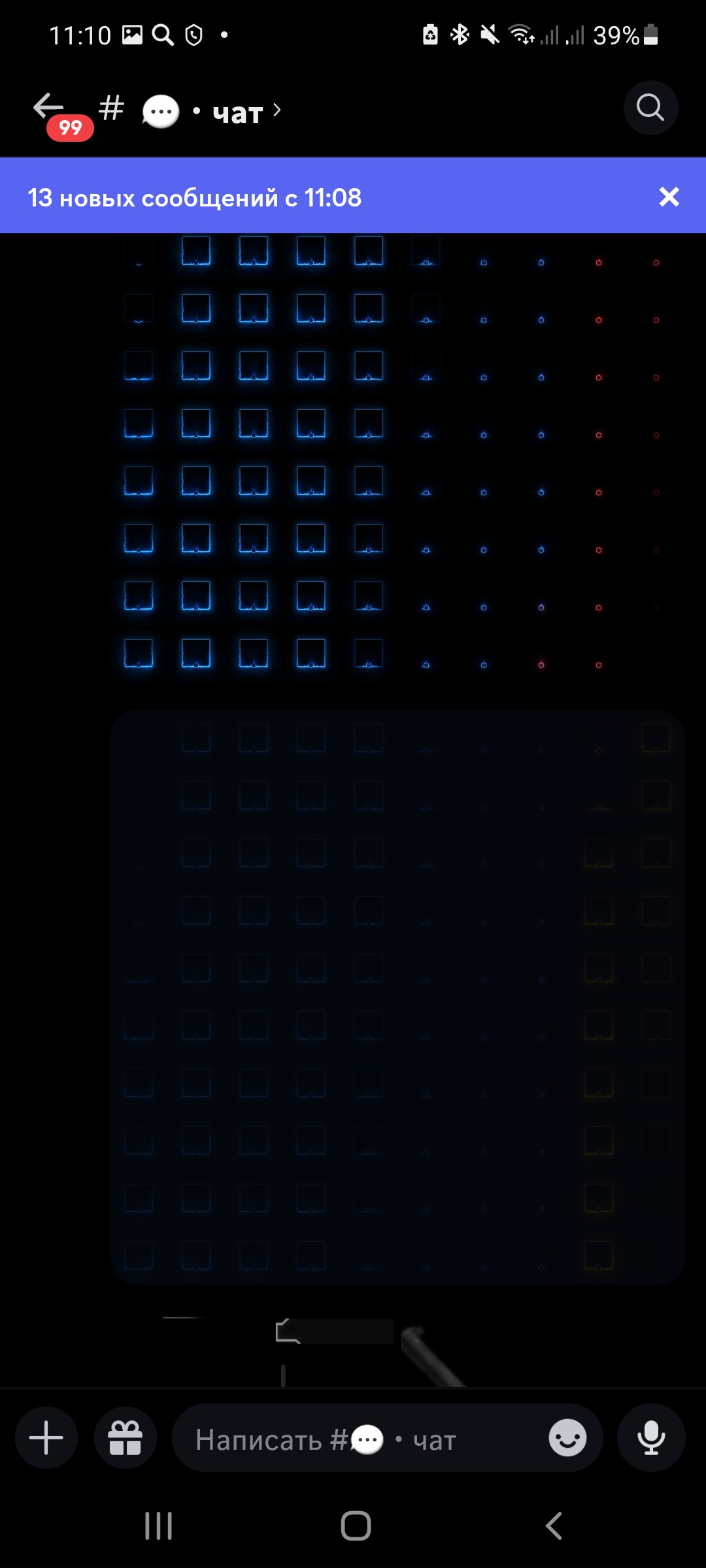The width and height of the screenshot is (706, 1568).
Task: Open attachment menu with plus button
Action: click(46, 1438)
